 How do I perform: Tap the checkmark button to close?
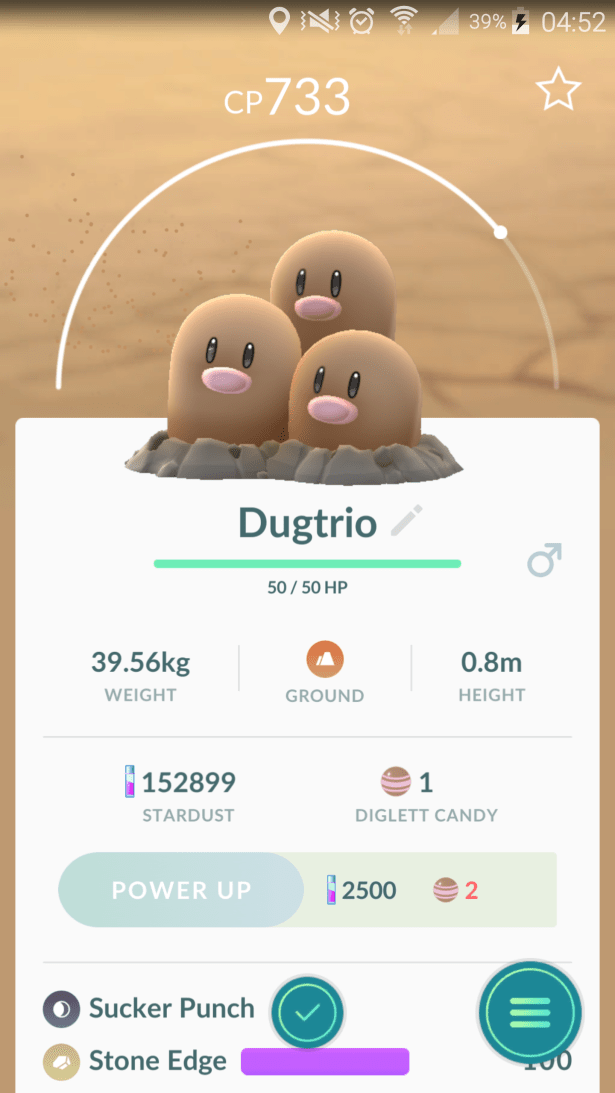308,1013
